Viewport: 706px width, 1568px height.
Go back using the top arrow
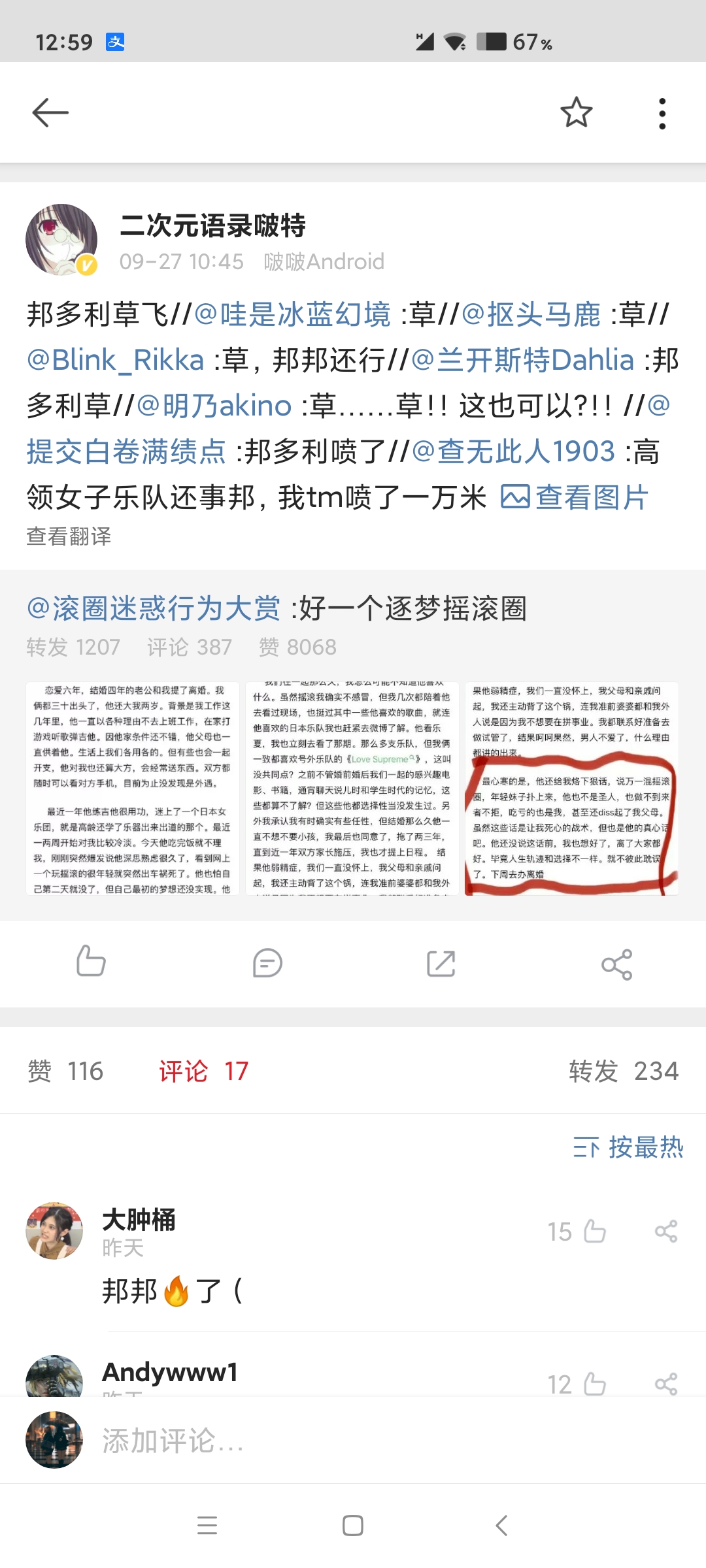pos(50,112)
